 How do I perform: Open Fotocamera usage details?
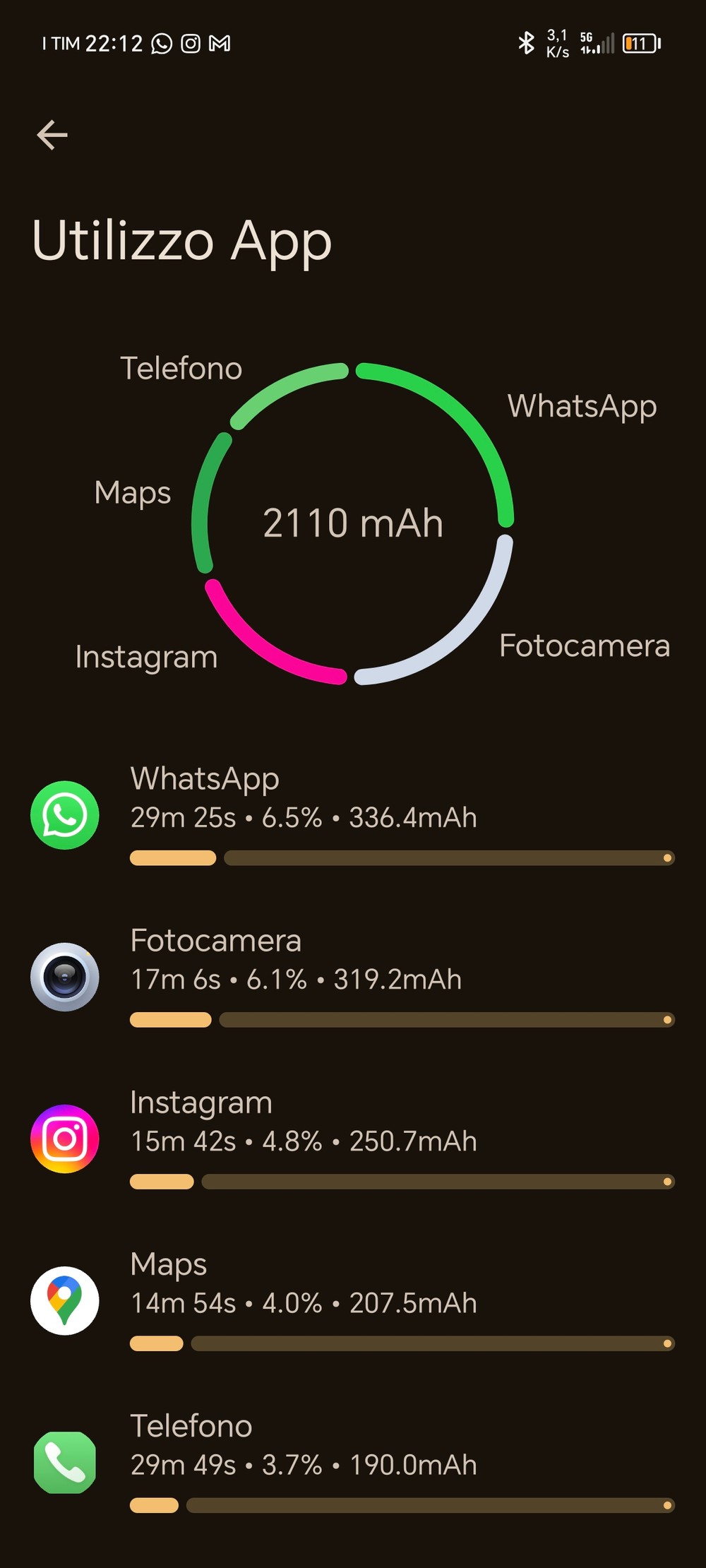[x=353, y=978]
